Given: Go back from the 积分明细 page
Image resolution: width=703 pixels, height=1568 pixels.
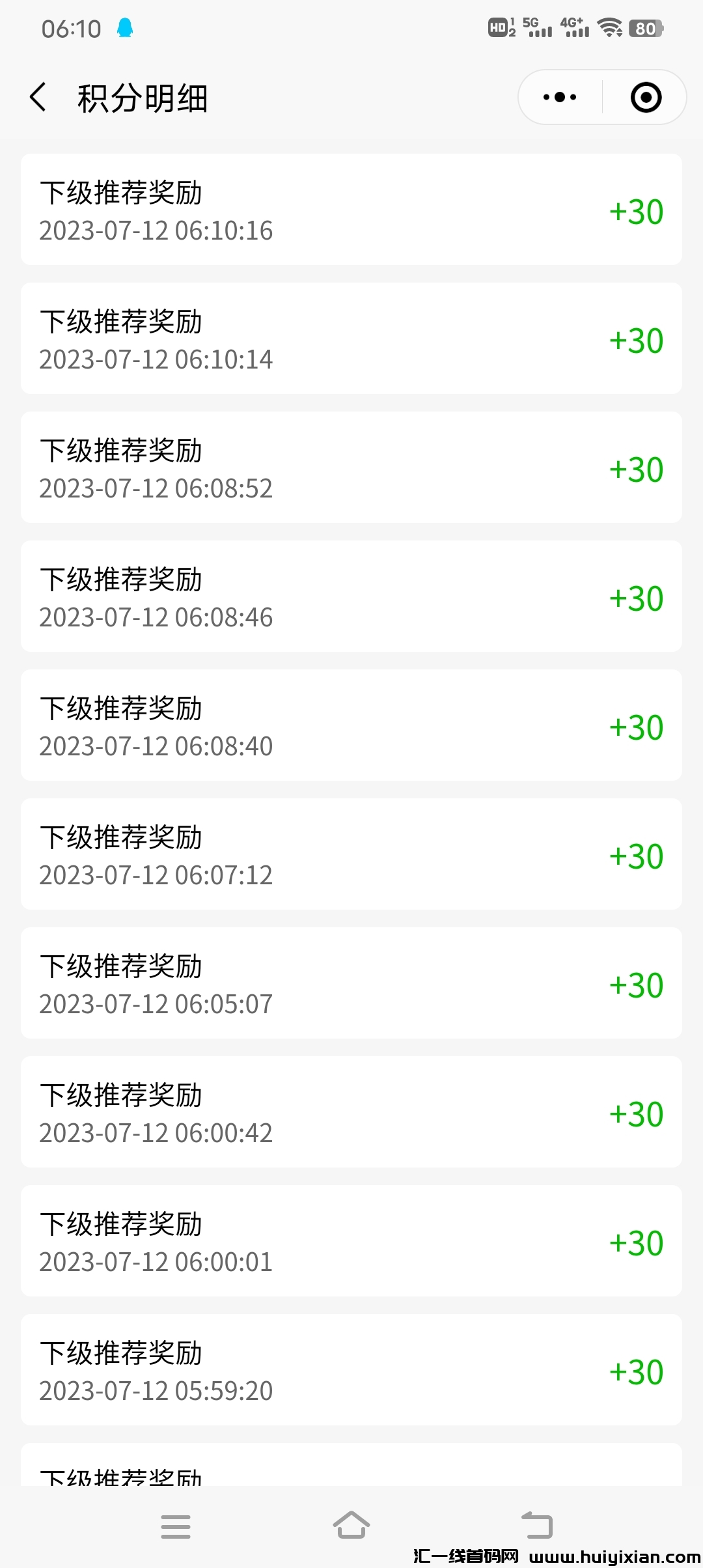Looking at the screenshot, I should click(x=38, y=98).
